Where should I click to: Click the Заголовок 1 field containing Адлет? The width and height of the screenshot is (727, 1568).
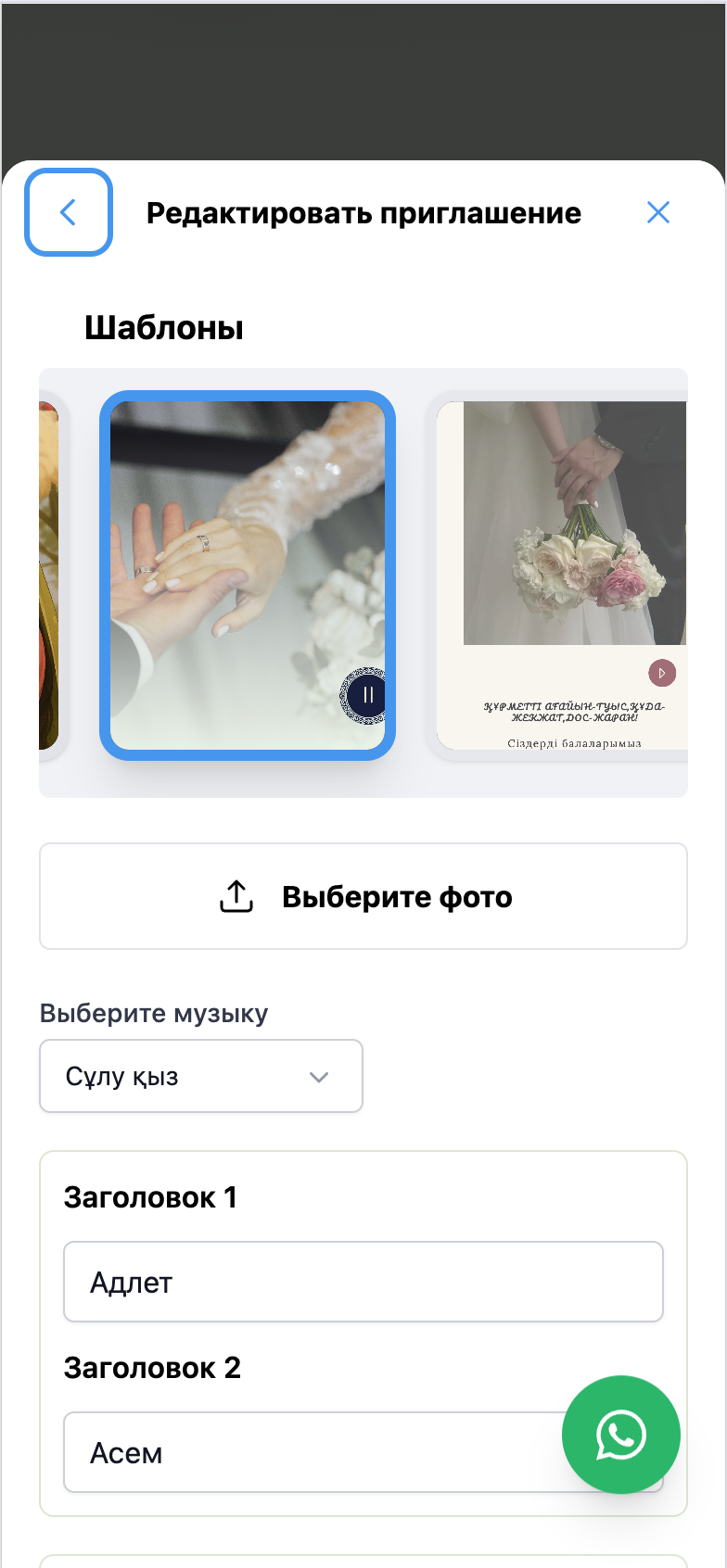point(363,1281)
